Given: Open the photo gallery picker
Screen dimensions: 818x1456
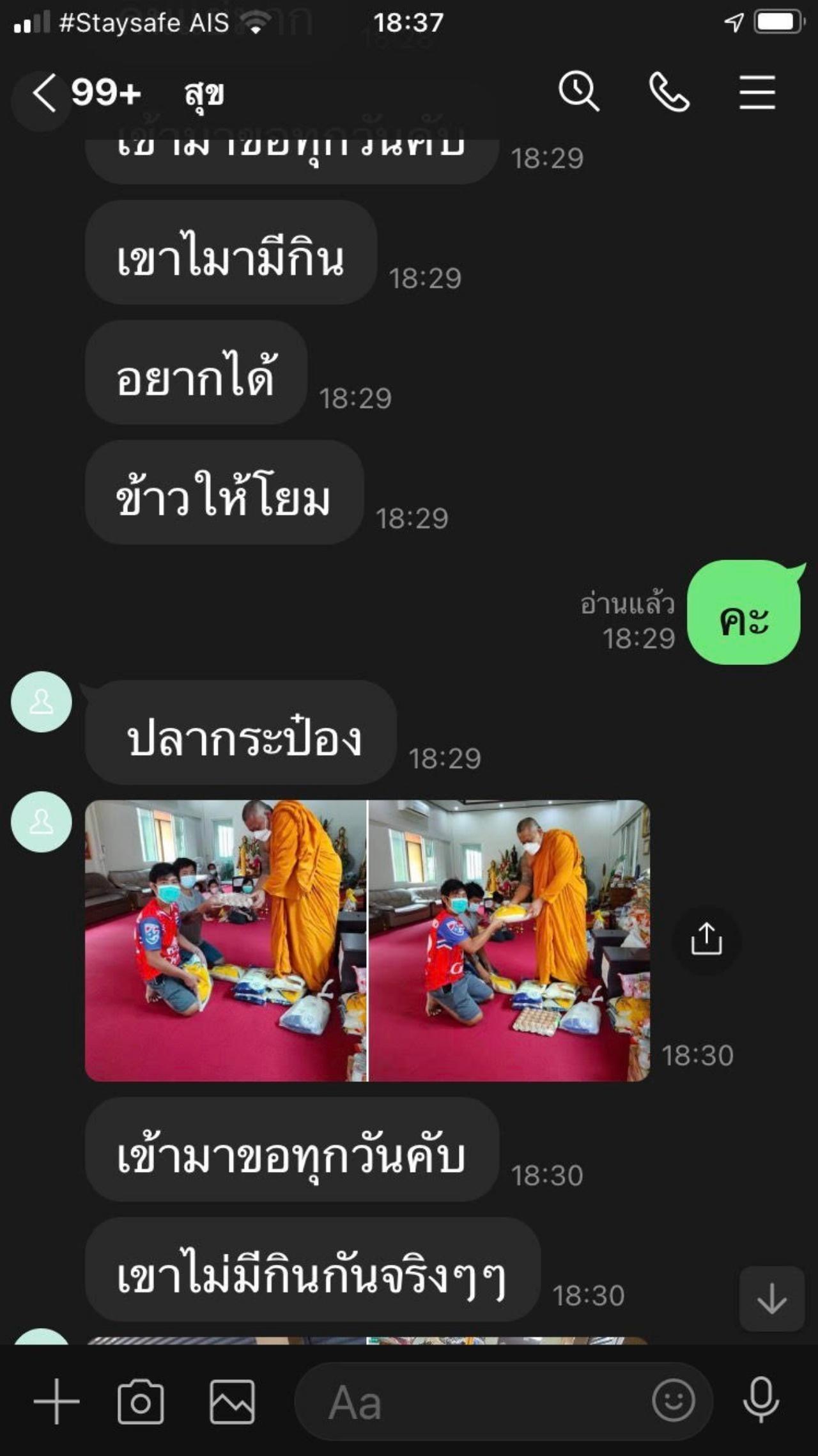Looking at the screenshot, I should click(232, 1401).
